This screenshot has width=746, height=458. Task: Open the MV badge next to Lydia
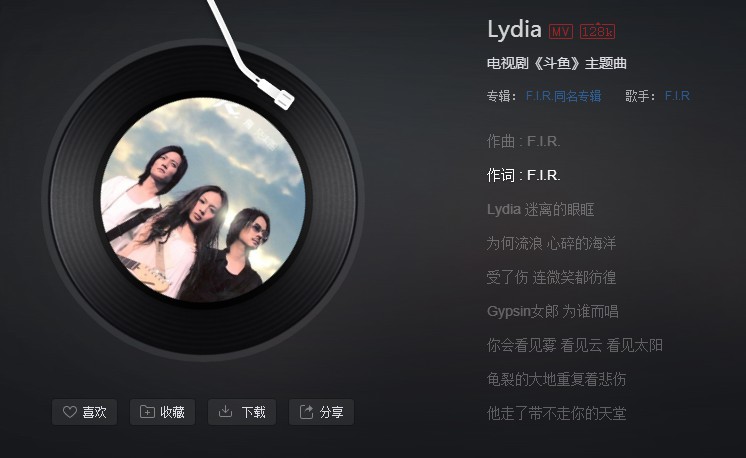coord(561,31)
